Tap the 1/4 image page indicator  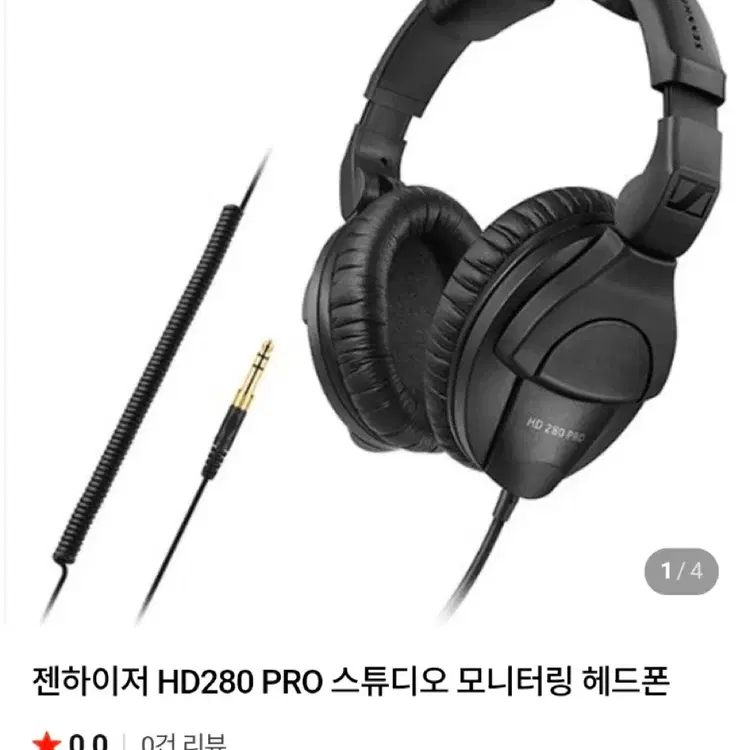[682, 571]
